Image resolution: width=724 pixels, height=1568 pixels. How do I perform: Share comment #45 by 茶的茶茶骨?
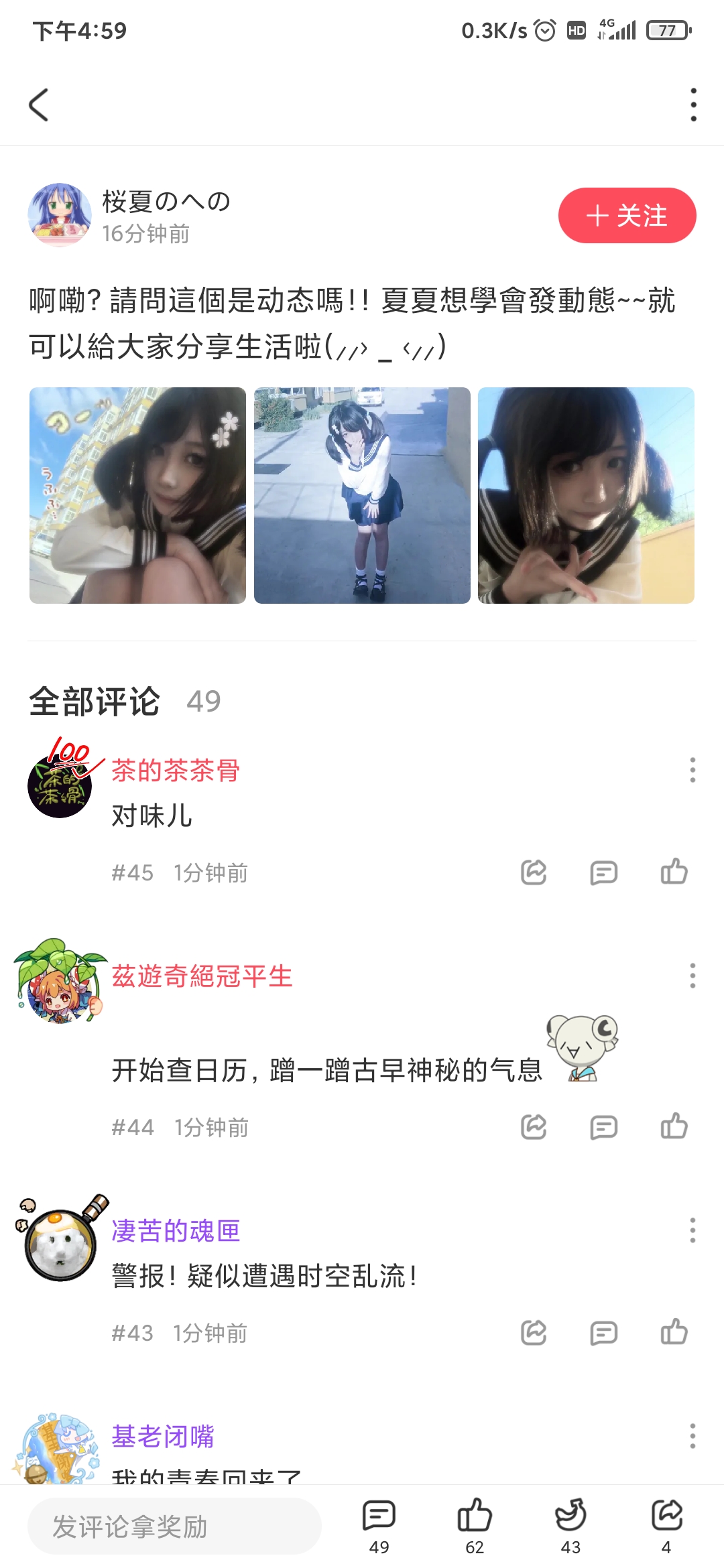pos(534,872)
